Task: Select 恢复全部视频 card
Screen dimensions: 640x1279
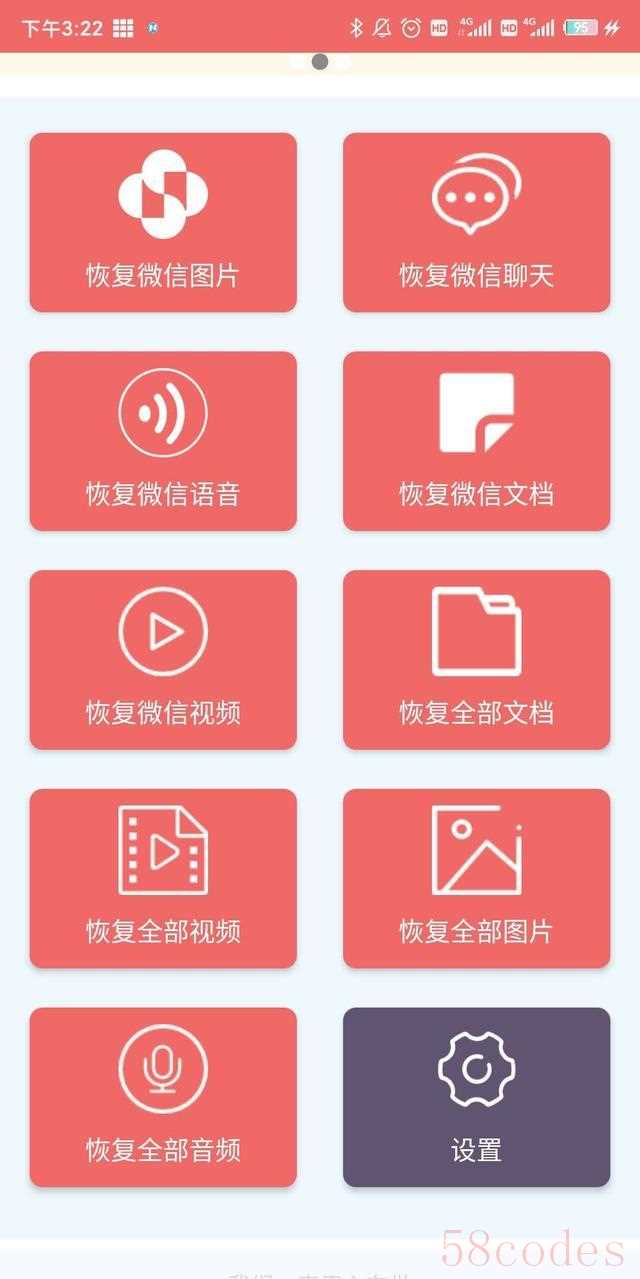Action: click(163, 879)
